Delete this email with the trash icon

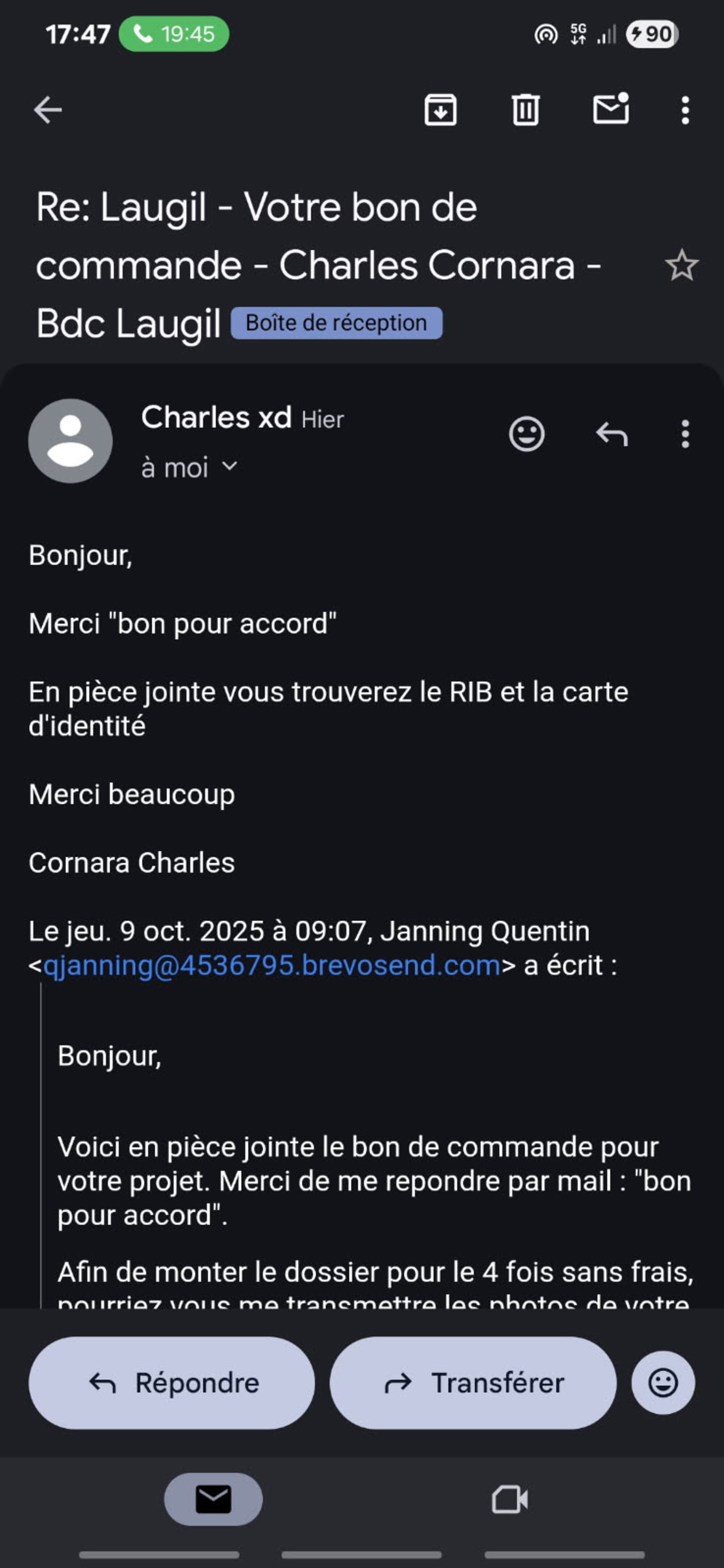(525, 110)
